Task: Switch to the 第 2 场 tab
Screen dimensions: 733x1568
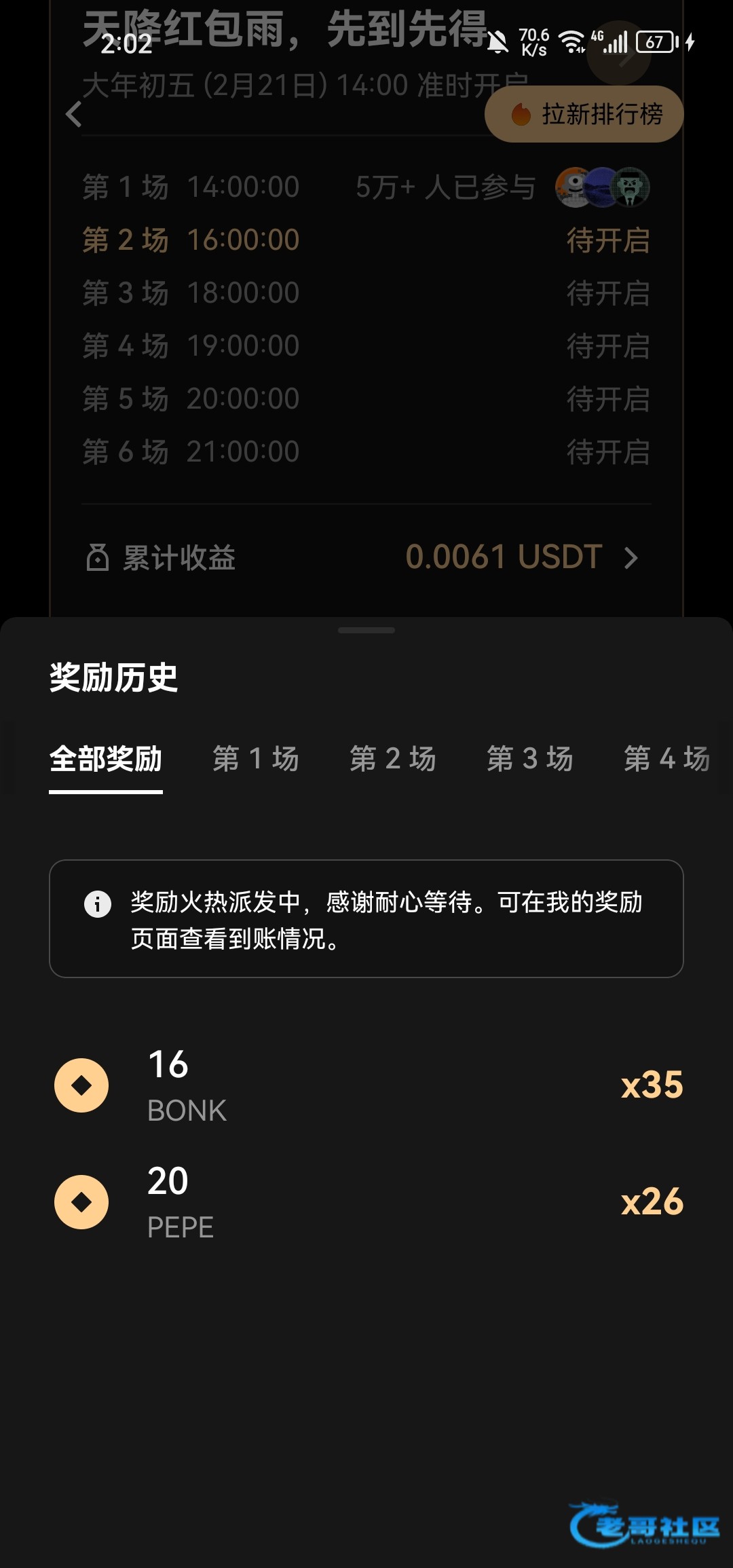Action: (x=393, y=759)
